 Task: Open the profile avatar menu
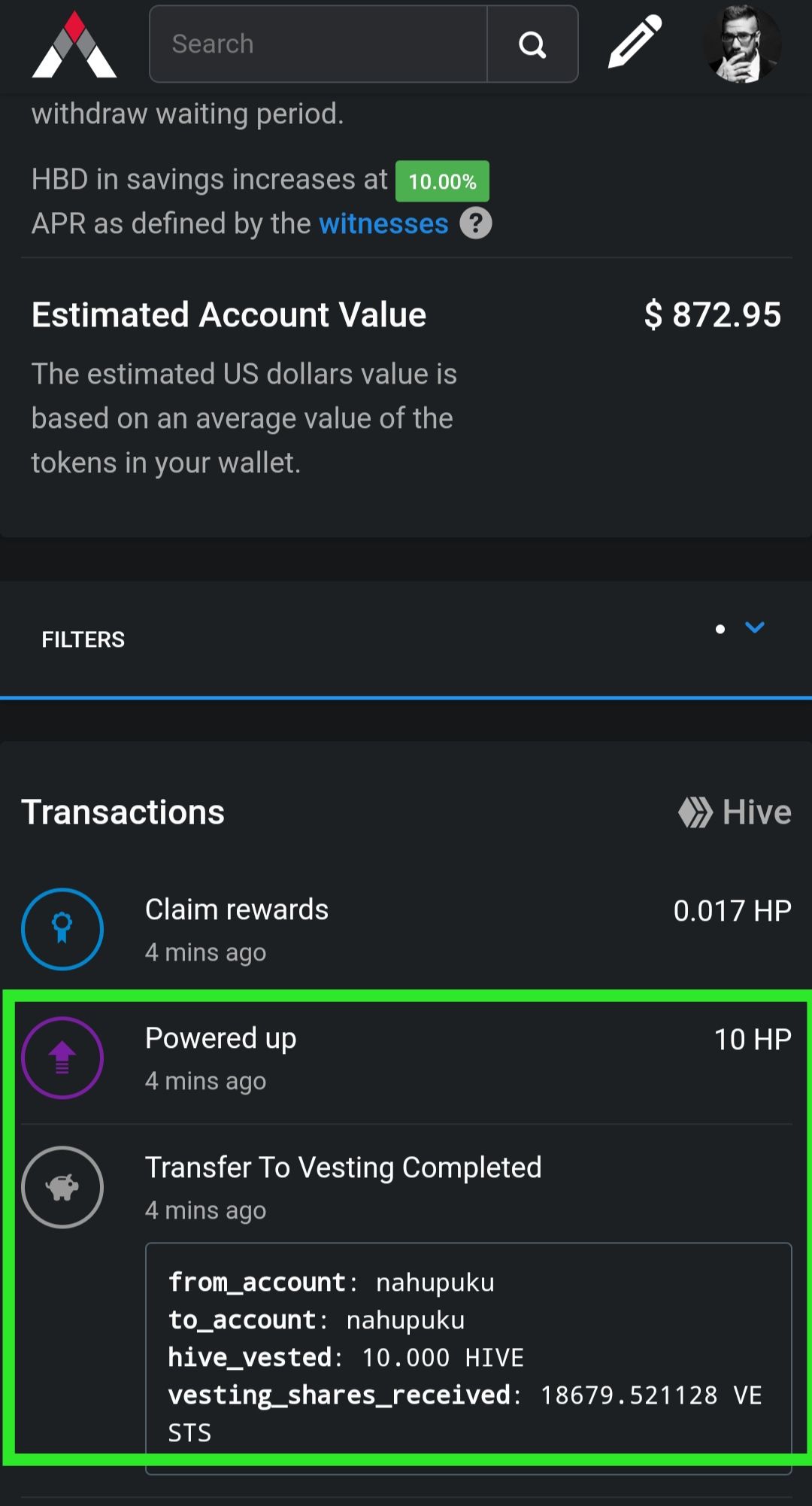tap(741, 44)
